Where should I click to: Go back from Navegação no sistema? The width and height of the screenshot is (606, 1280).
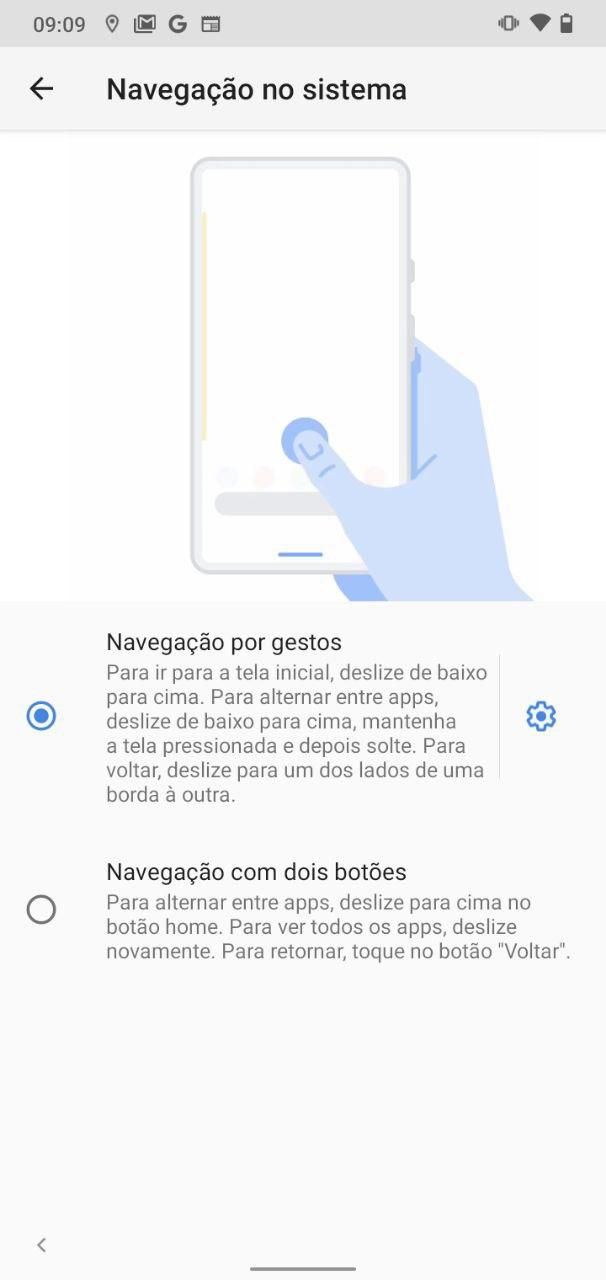click(41, 89)
